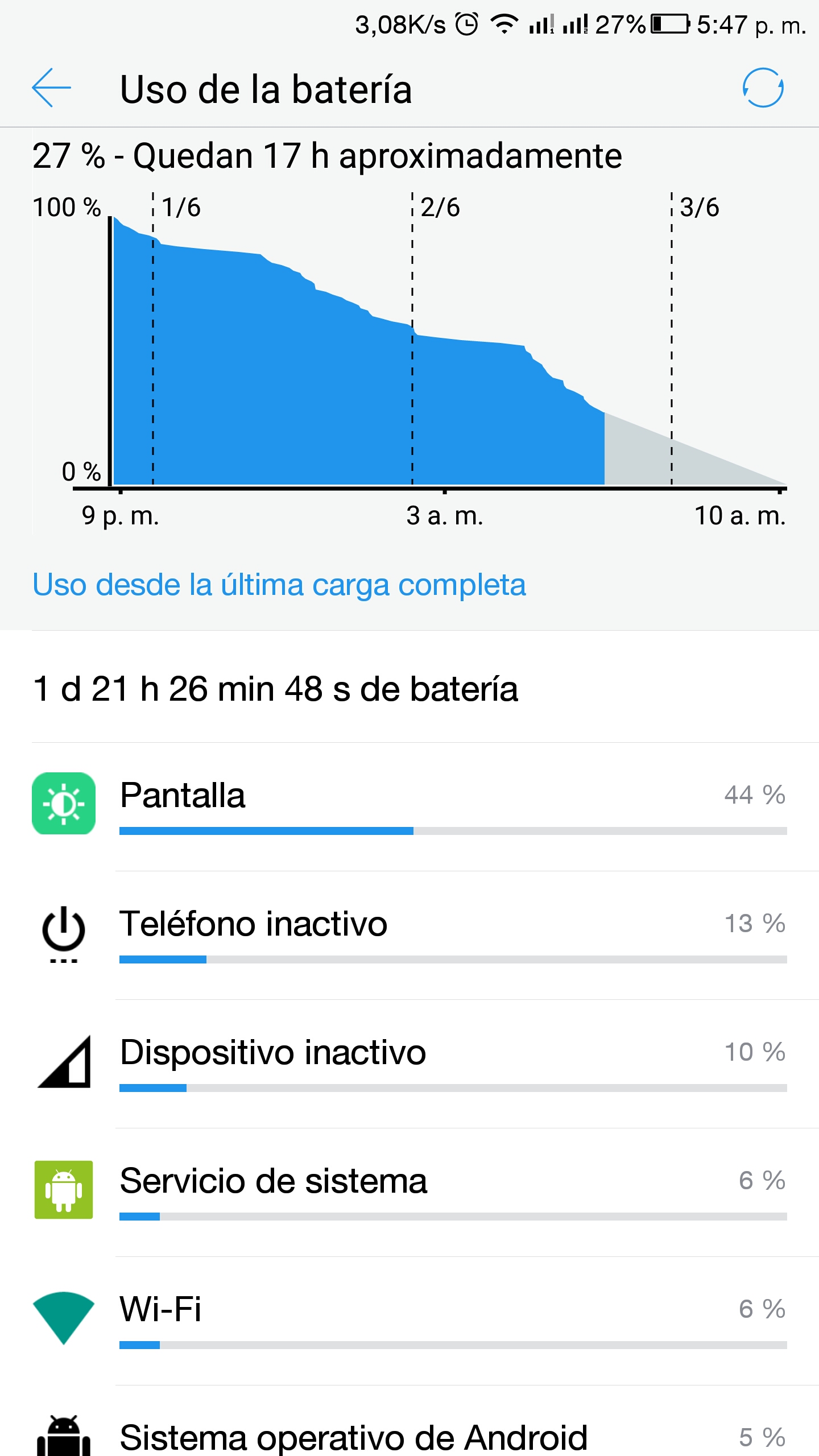Viewport: 819px width, 1456px height.
Task: Open Servicio de sistema usage details
Action: click(x=409, y=1192)
